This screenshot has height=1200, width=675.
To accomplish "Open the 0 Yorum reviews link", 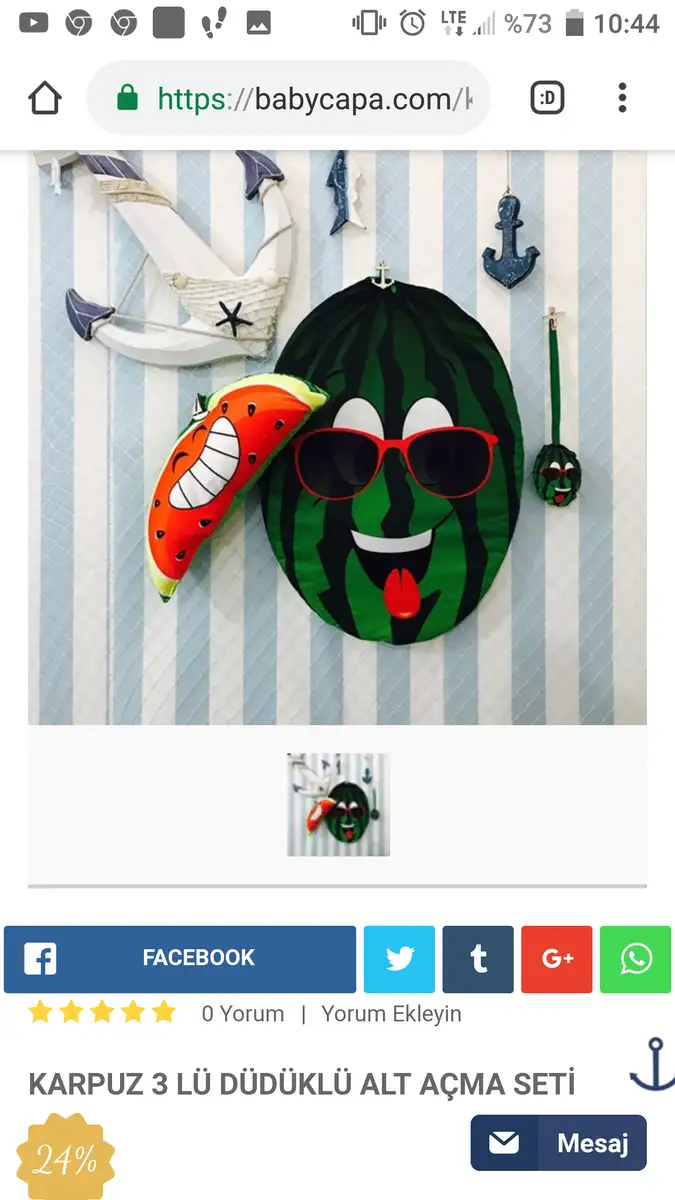I will click(x=243, y=1014).
